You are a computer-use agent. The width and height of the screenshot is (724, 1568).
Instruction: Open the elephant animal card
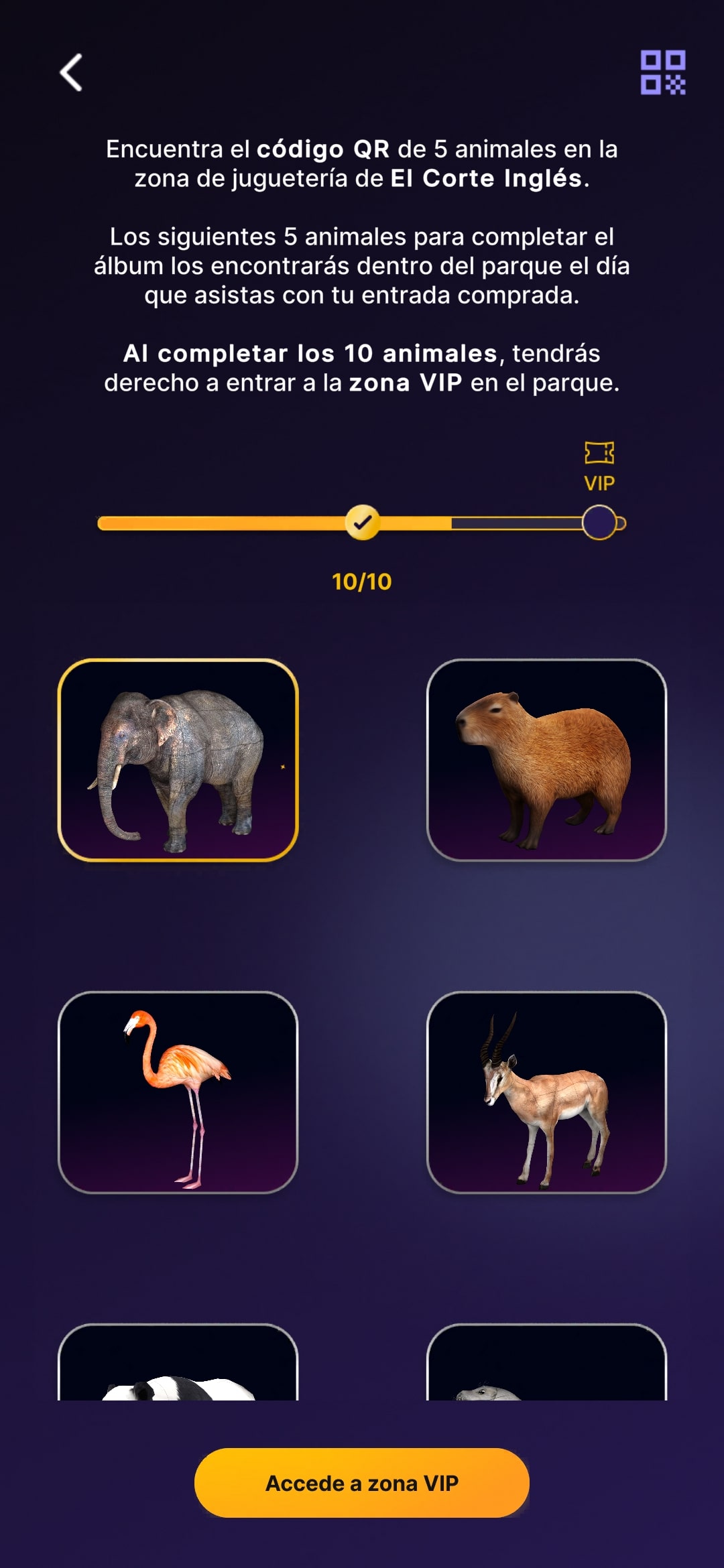178,760
